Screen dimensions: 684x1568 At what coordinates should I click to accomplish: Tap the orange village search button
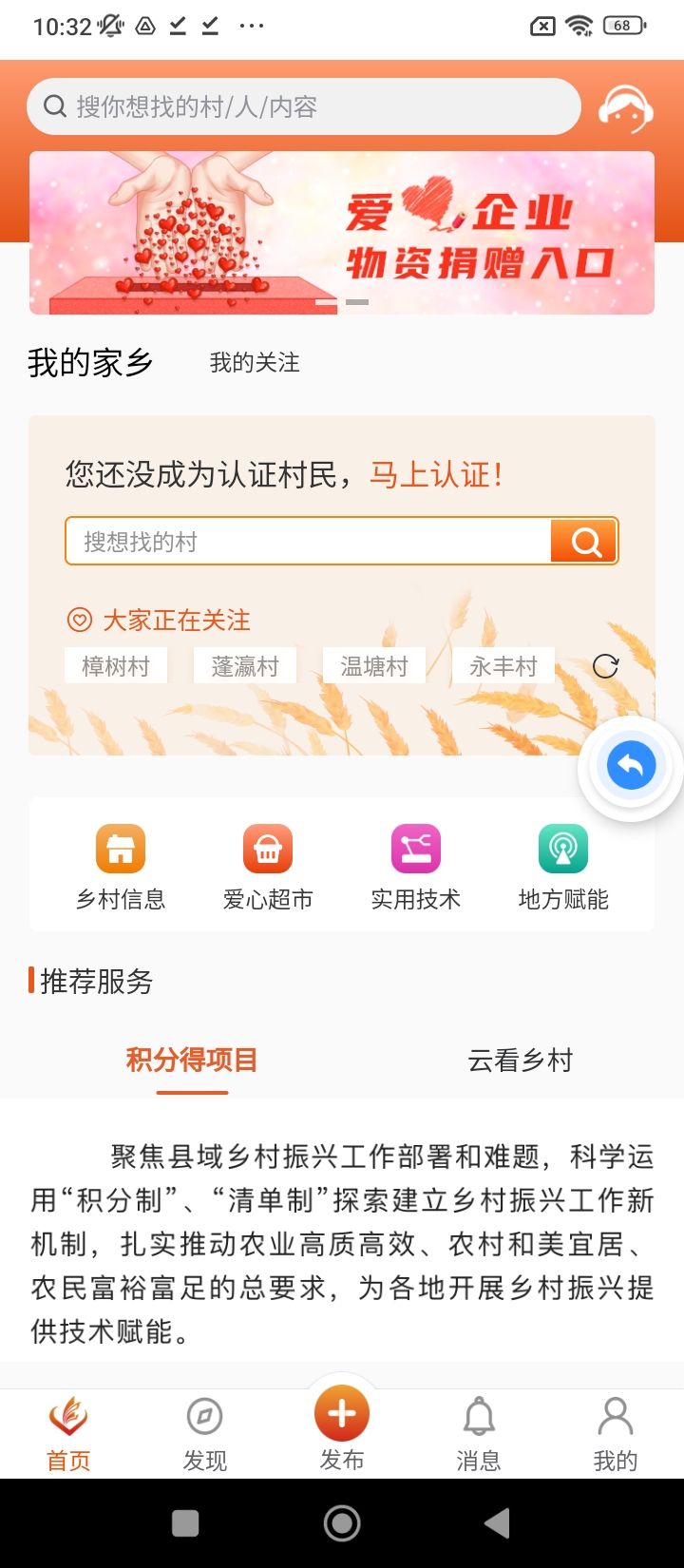pyautogui.click(x=584, y=542)
